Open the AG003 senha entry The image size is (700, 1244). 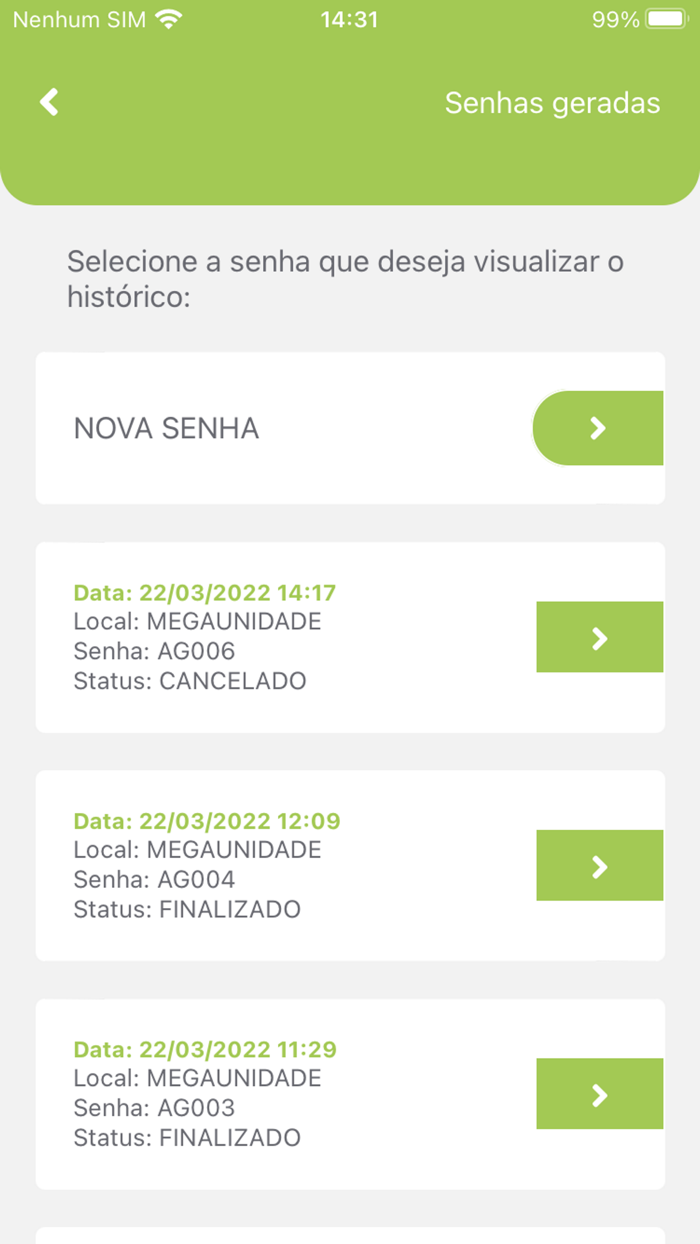coord(599,1094)
